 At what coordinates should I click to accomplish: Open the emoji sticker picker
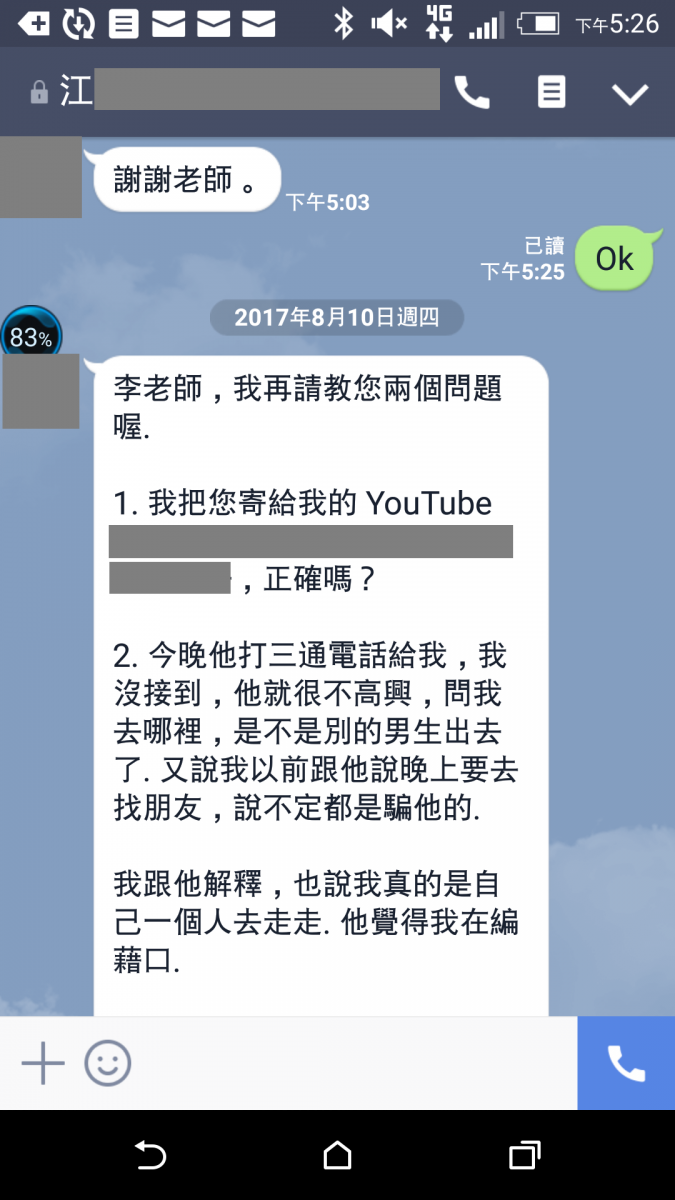(x=108, y=1063)
